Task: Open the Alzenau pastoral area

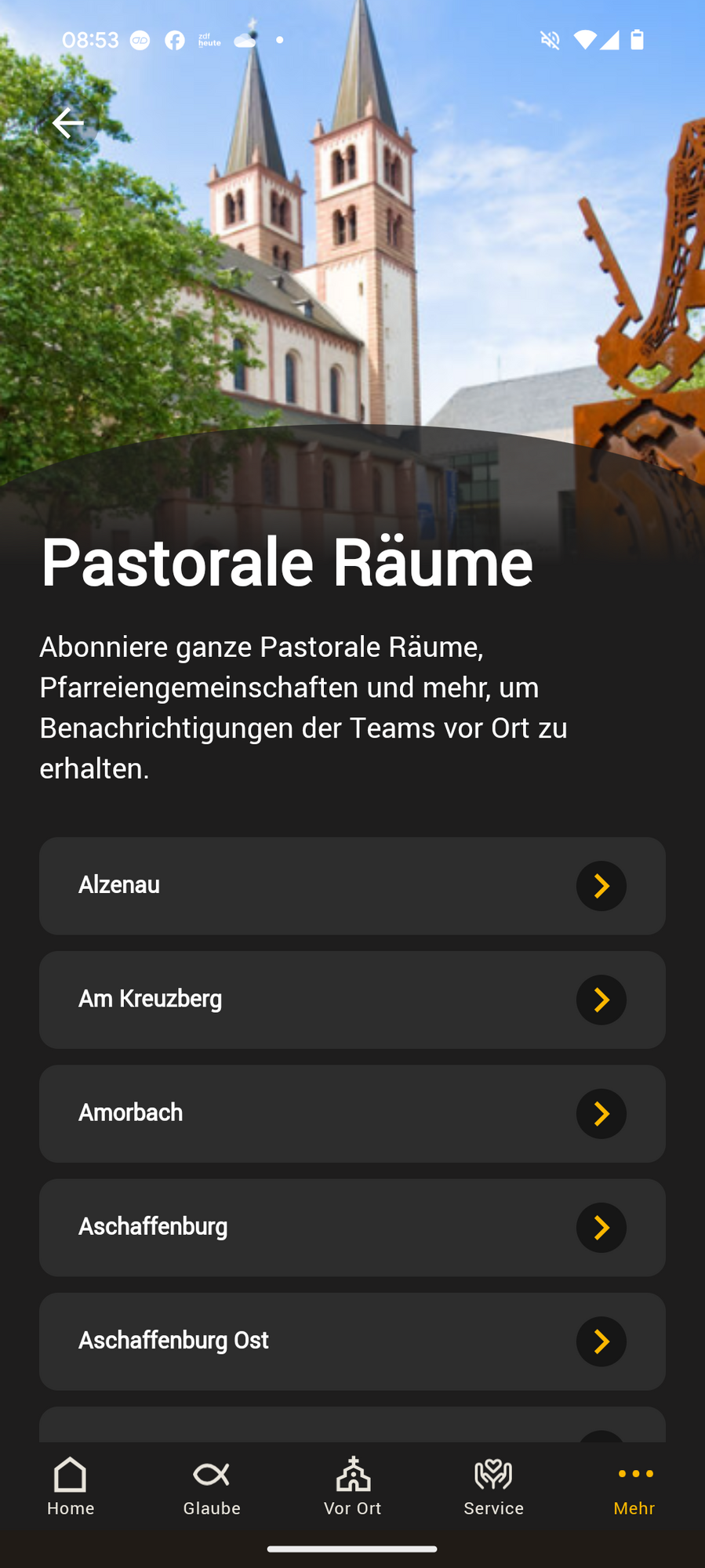Action: click(352, 885)
